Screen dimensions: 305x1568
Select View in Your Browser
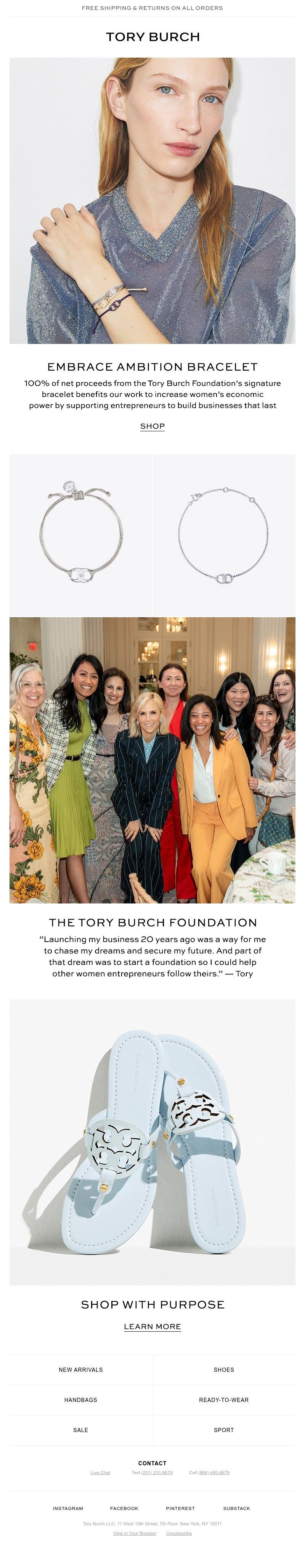coord(134,1533)
